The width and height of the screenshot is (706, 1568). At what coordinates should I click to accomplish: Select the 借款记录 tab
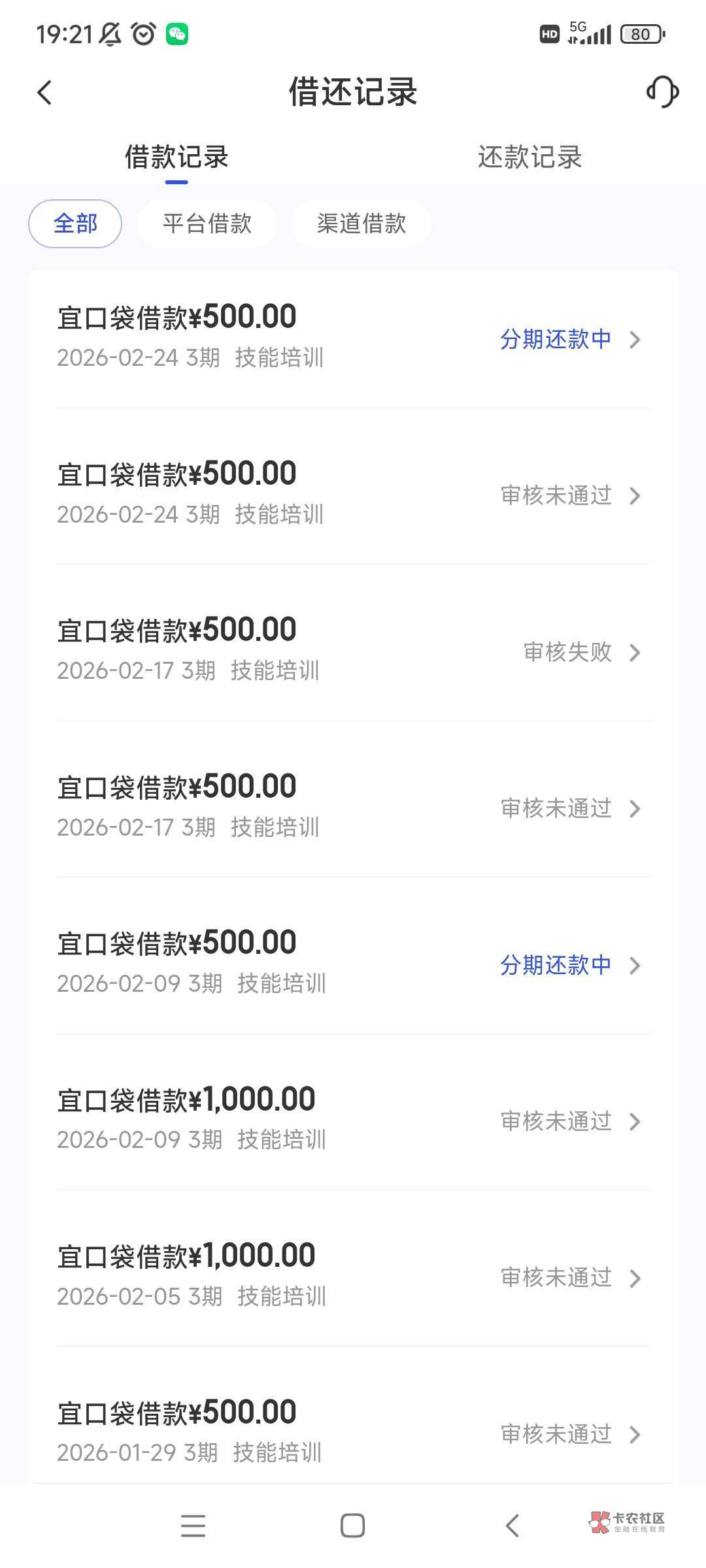176,157
